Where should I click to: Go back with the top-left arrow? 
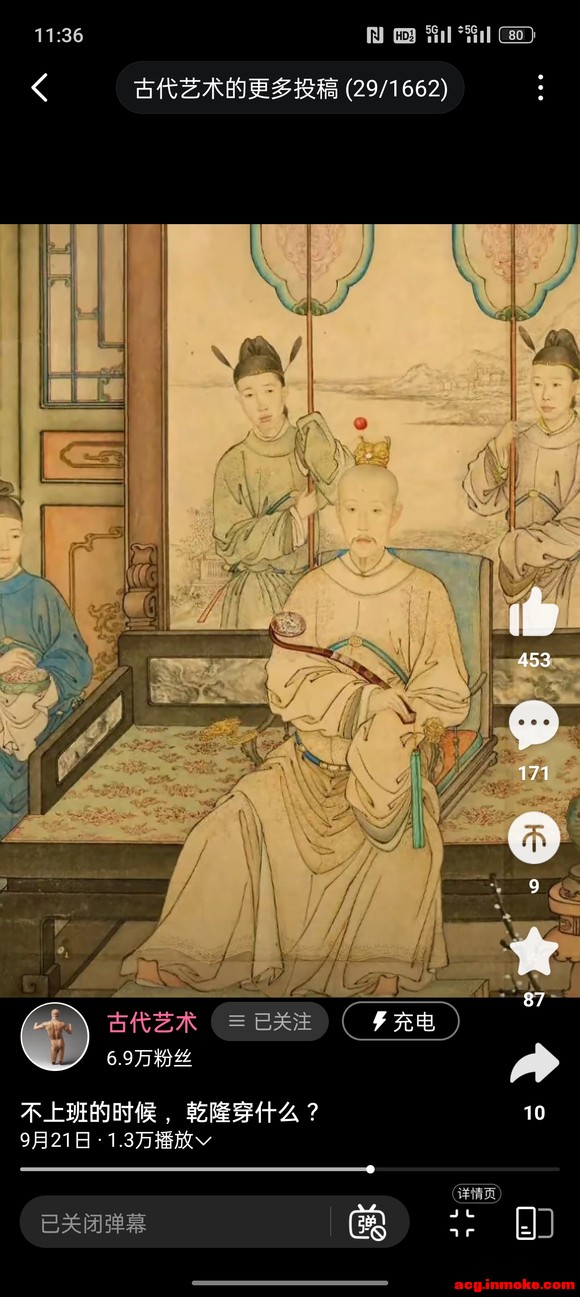39,88
